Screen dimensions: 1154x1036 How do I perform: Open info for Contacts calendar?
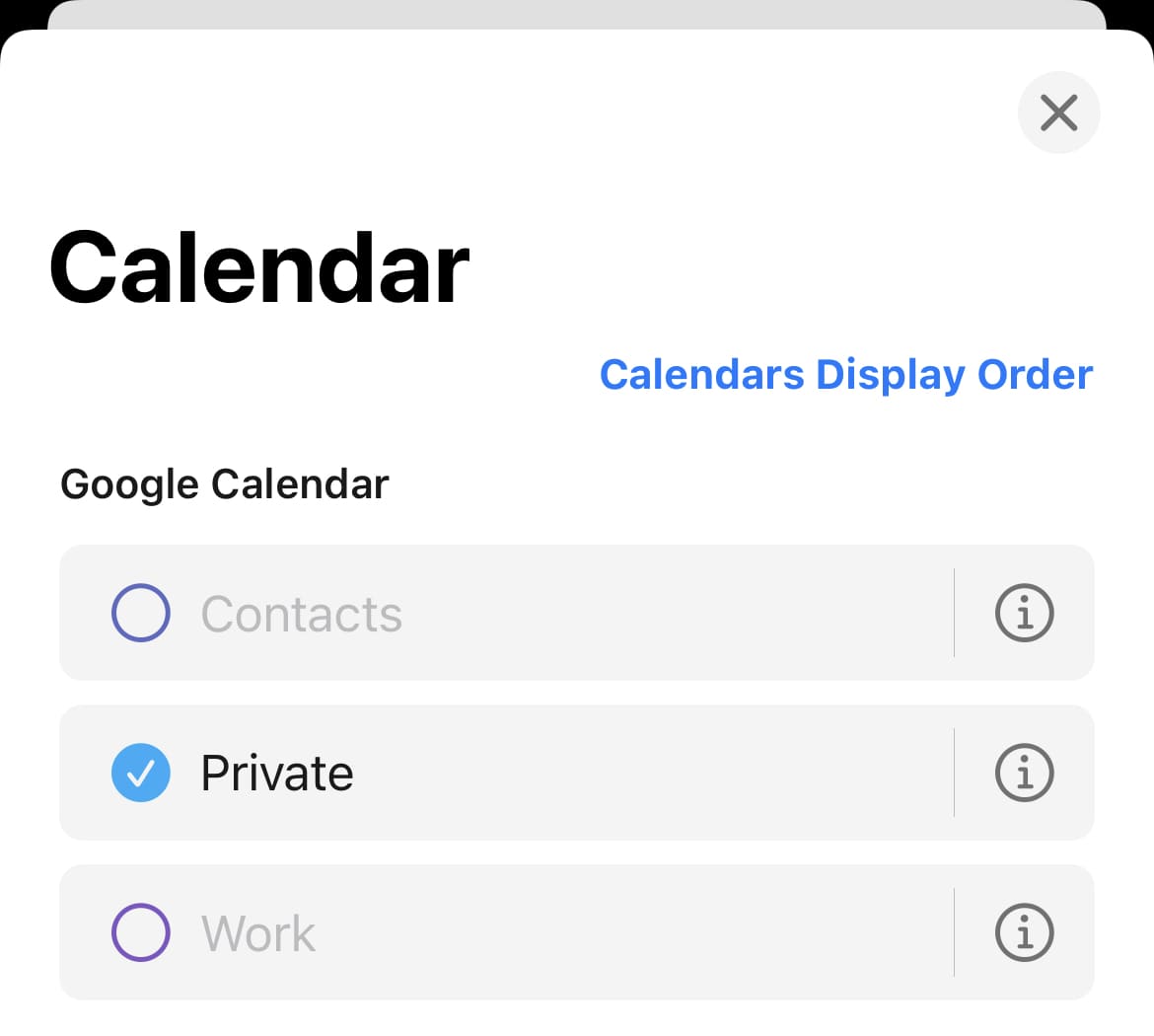coord(1024,613)
